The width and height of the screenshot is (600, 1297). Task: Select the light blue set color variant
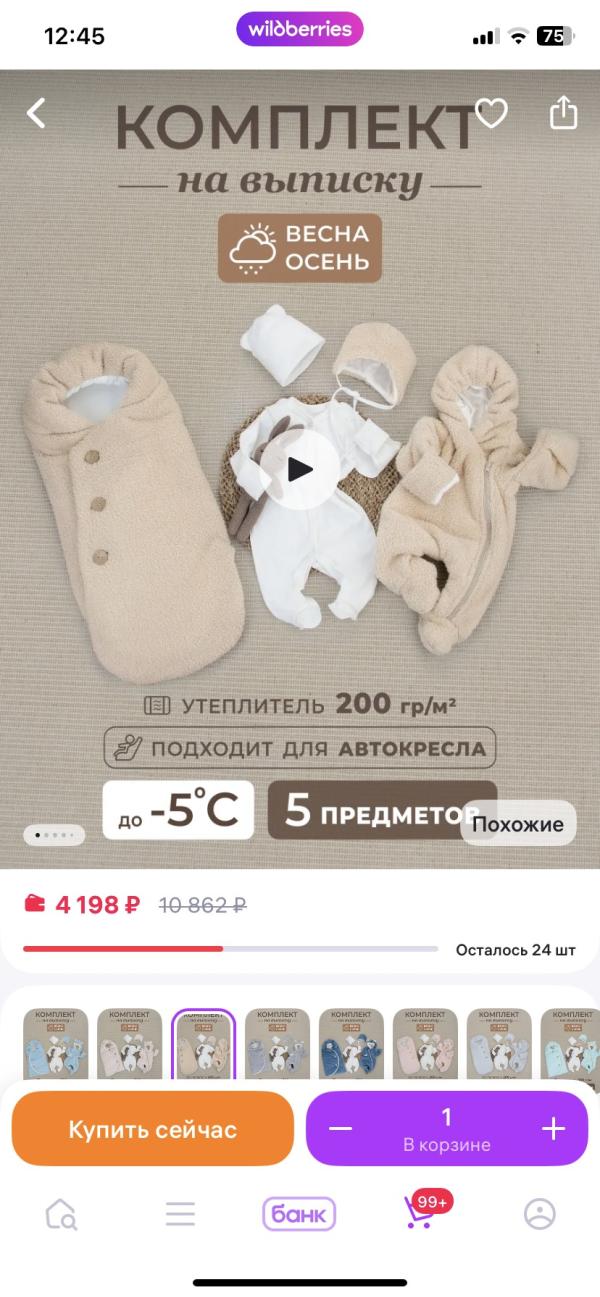(56, 1045)
